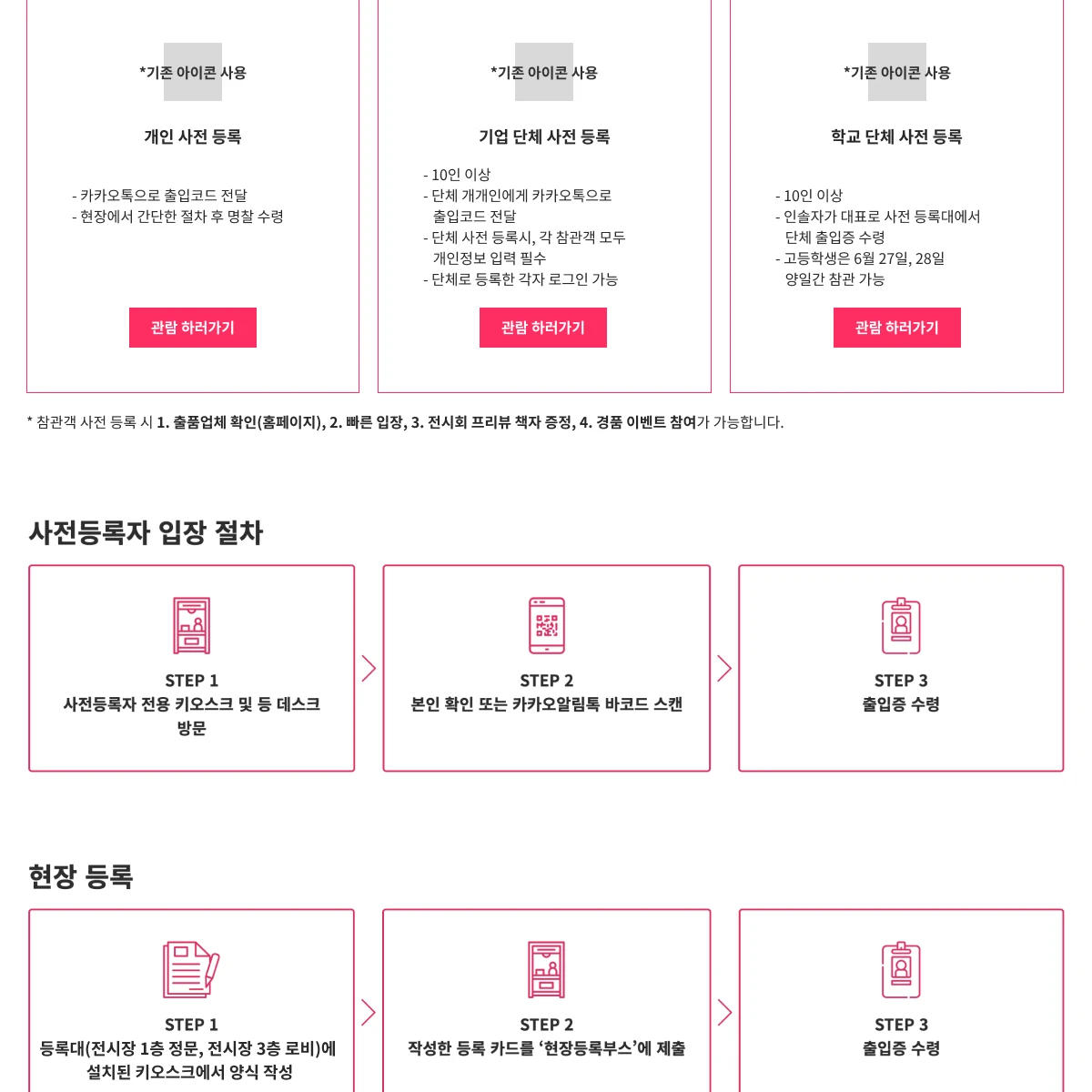The image size is (1092, 1092).
Task: Select 관람 하러가기 for 기업 단체 사전 등록
Action: click(543, 328)
